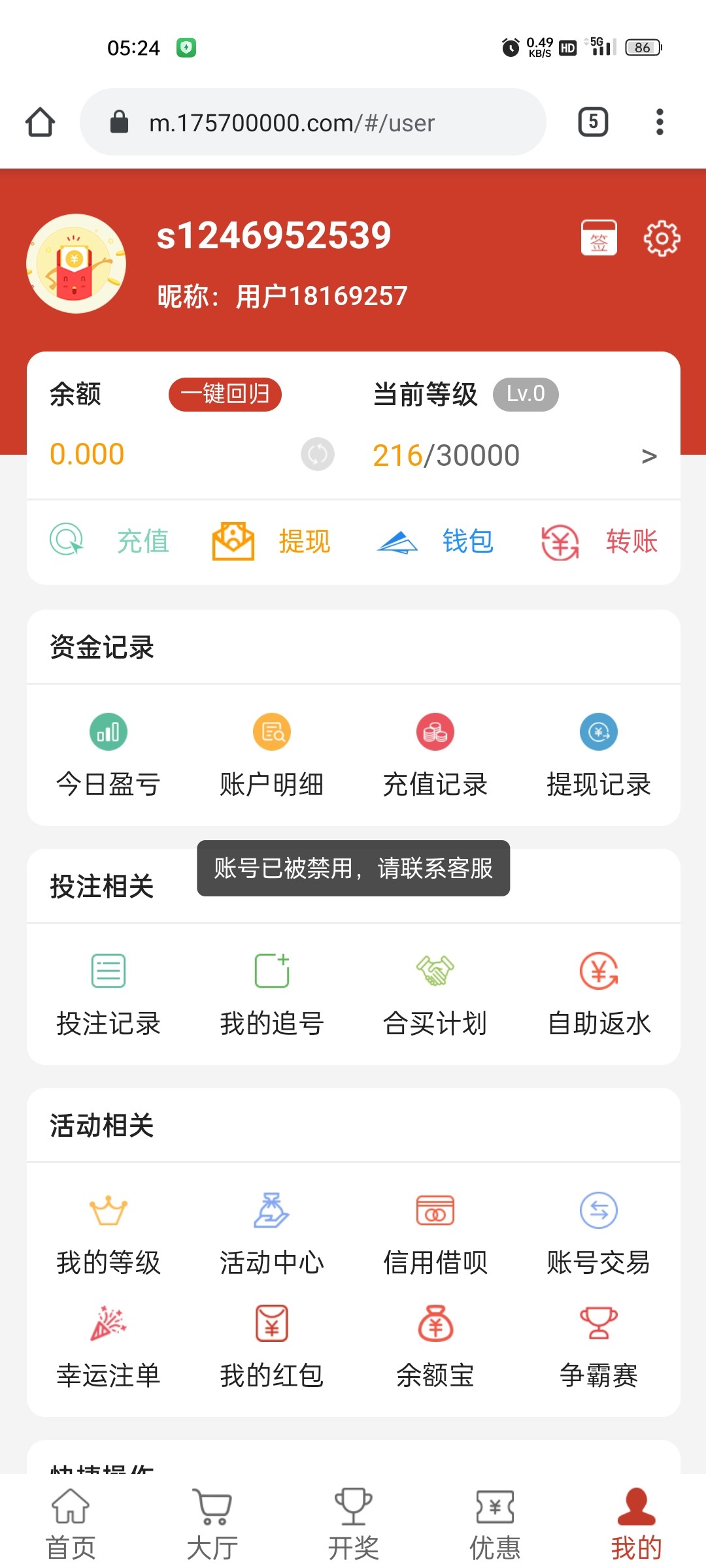Open 活动中心 activity center

pyautogui.click(x=272, y=1234)
